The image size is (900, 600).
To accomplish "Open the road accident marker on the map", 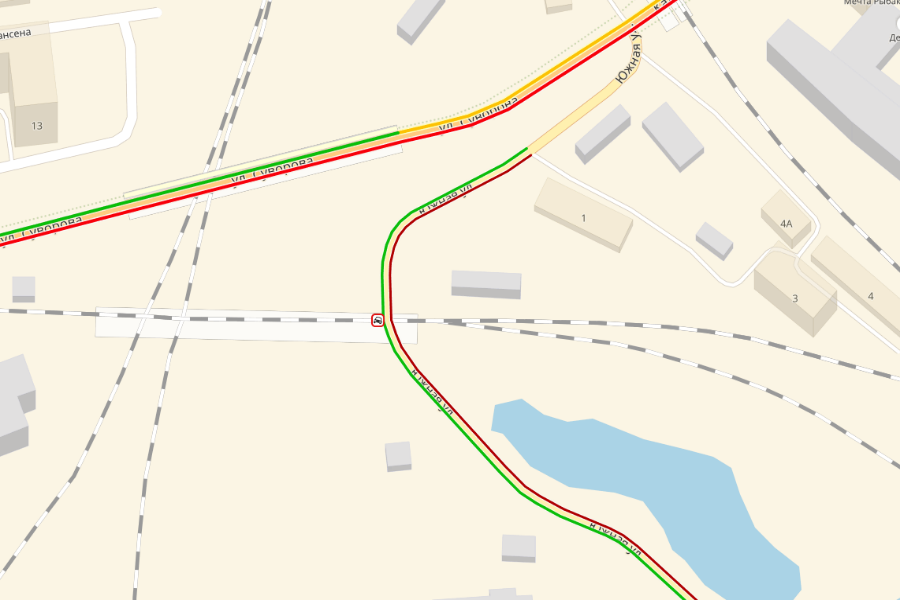I will coord(378,320).
